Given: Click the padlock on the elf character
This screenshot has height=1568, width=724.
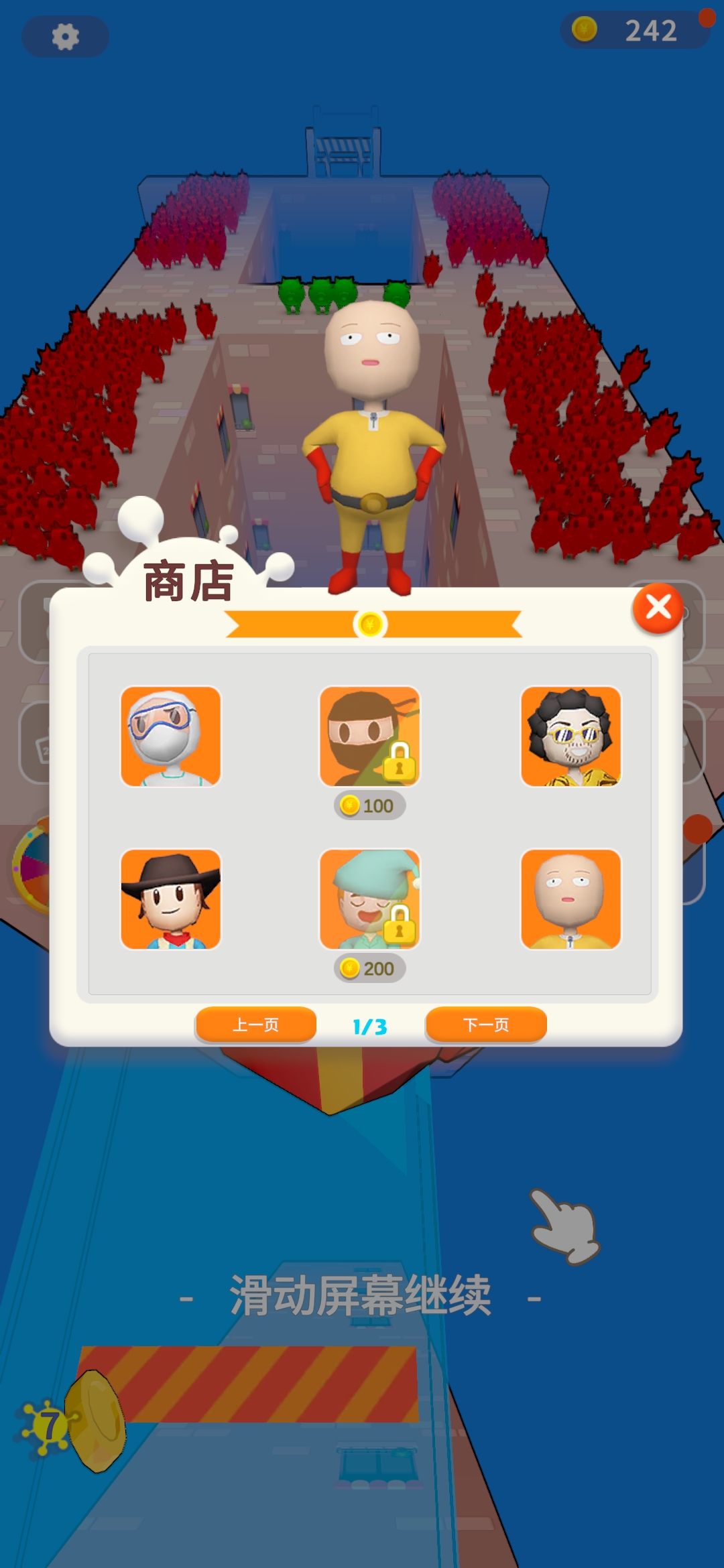Looking at the screenshot, I should click(400, 928).
